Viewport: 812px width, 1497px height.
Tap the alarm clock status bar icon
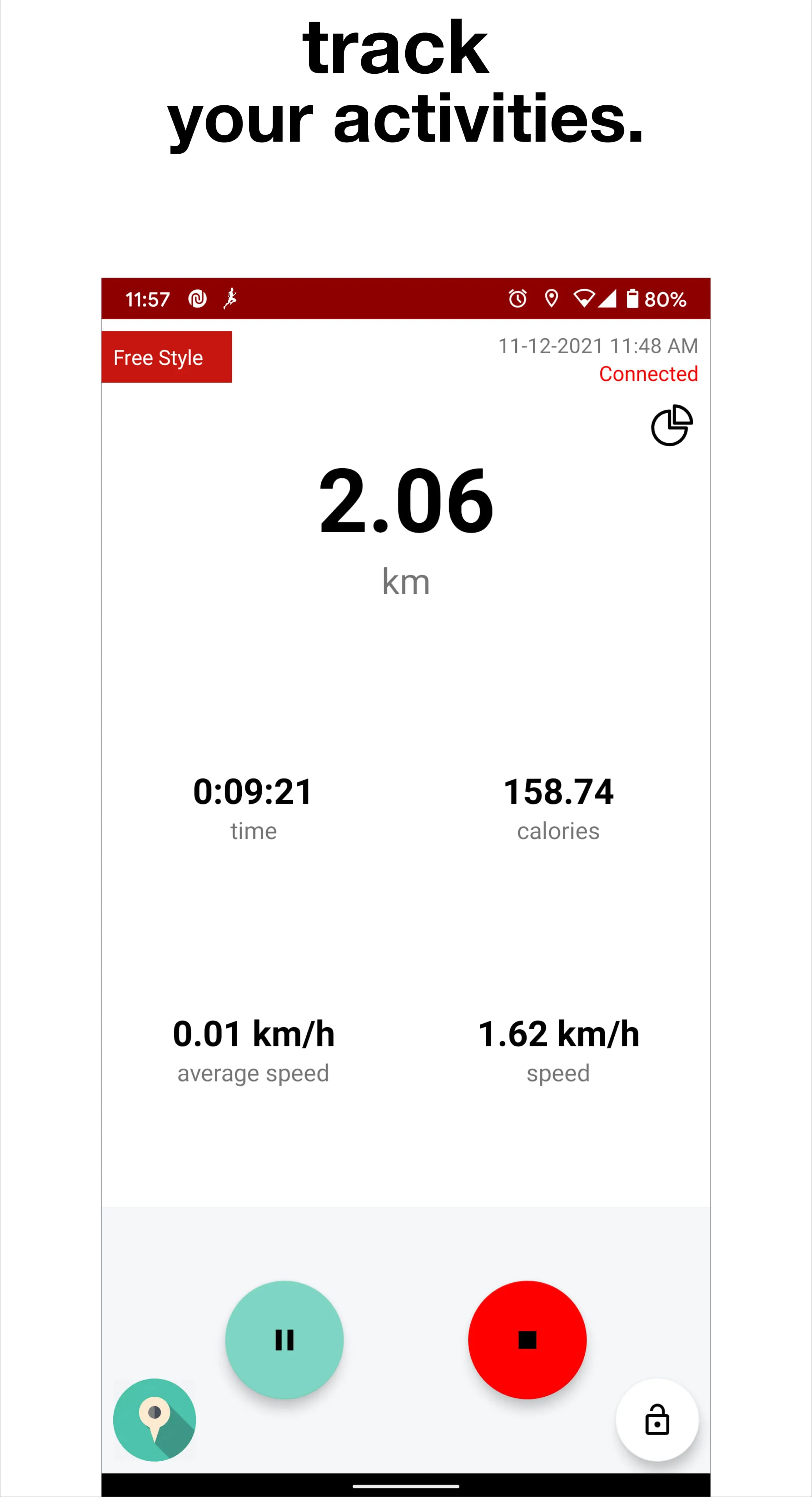tap(518, 298)
